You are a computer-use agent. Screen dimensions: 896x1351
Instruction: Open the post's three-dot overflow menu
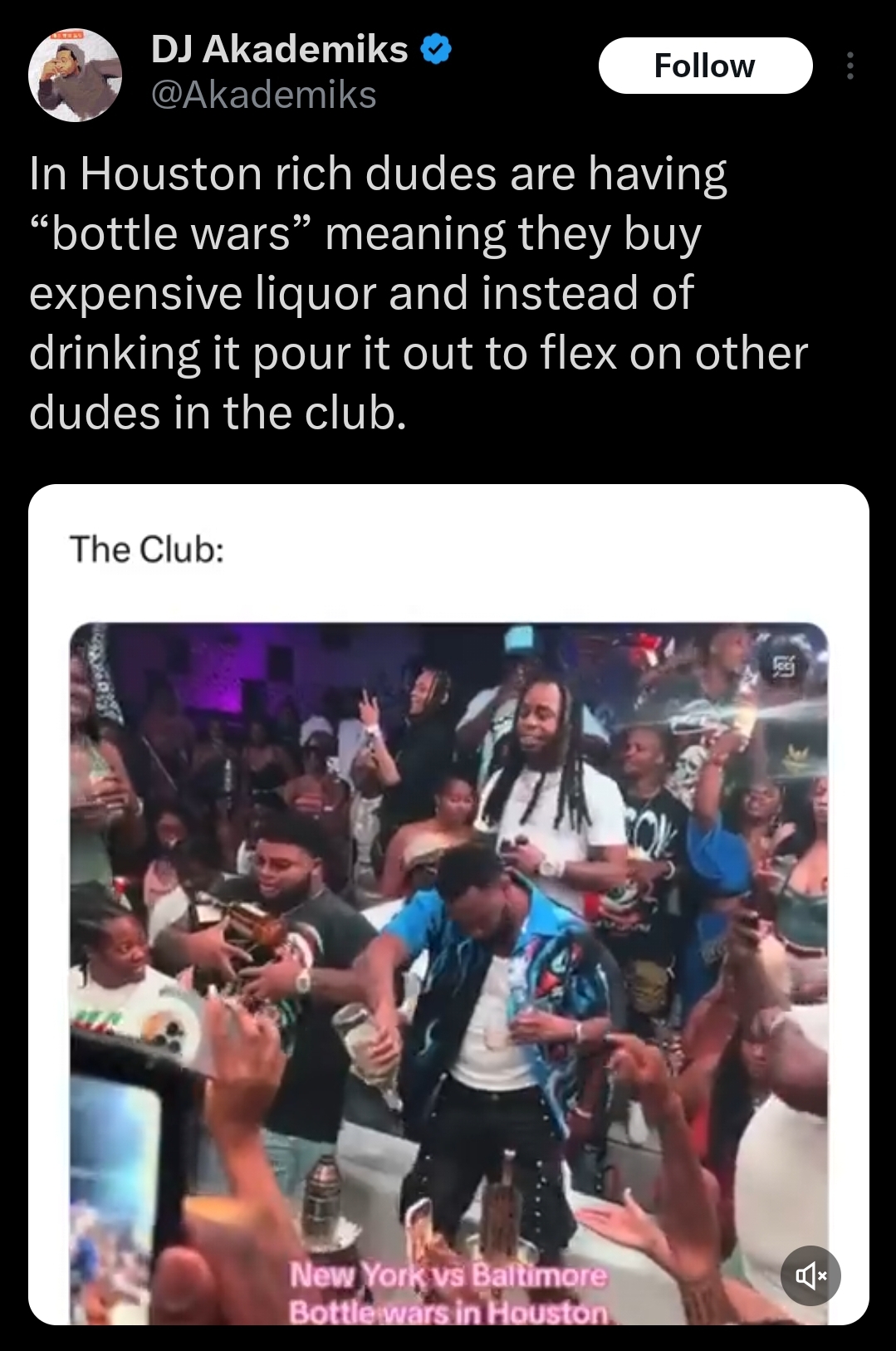[849, 66]
